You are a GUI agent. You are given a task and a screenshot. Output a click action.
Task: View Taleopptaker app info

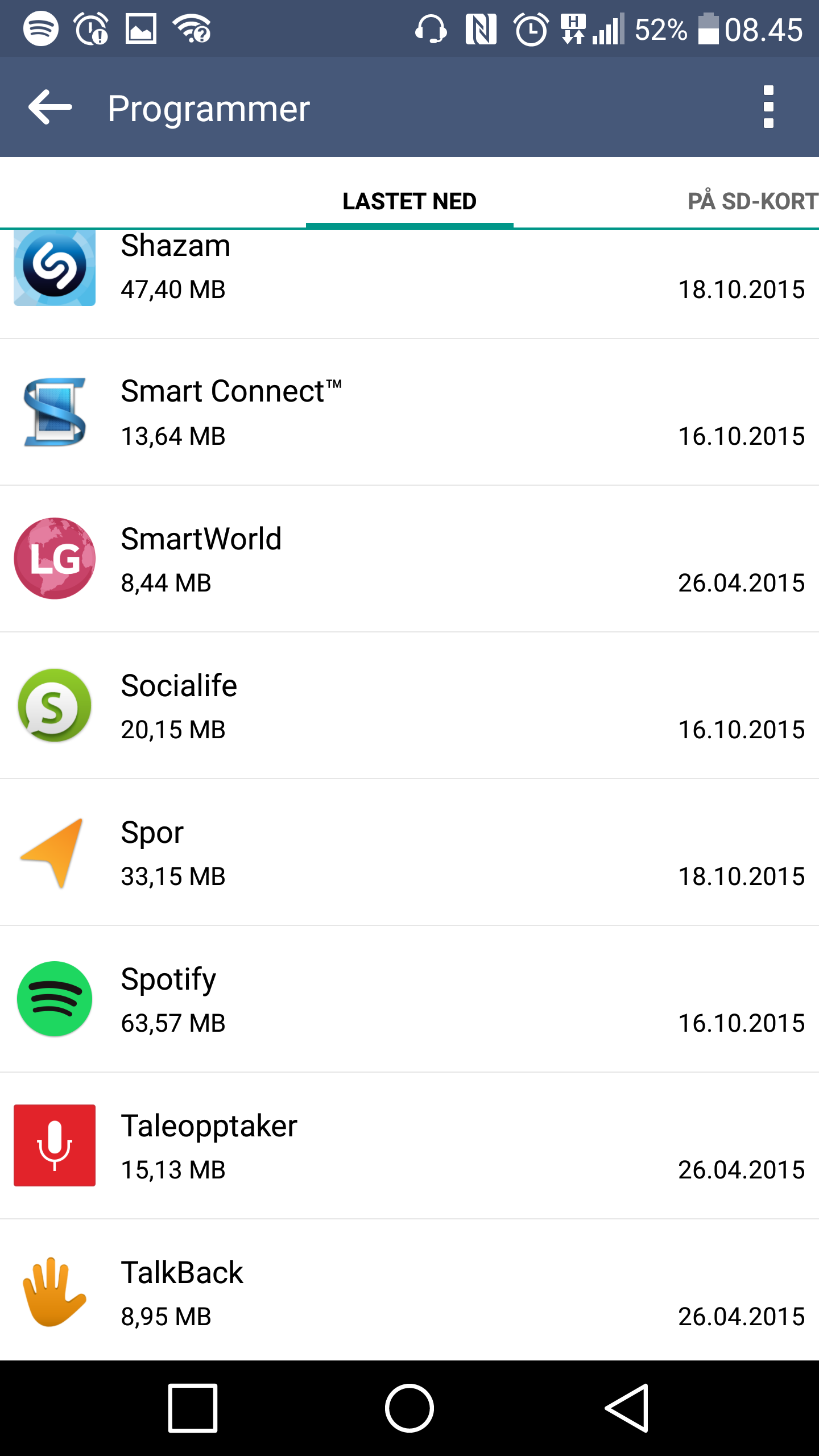pyautogui.click(x=409, y=1146)
